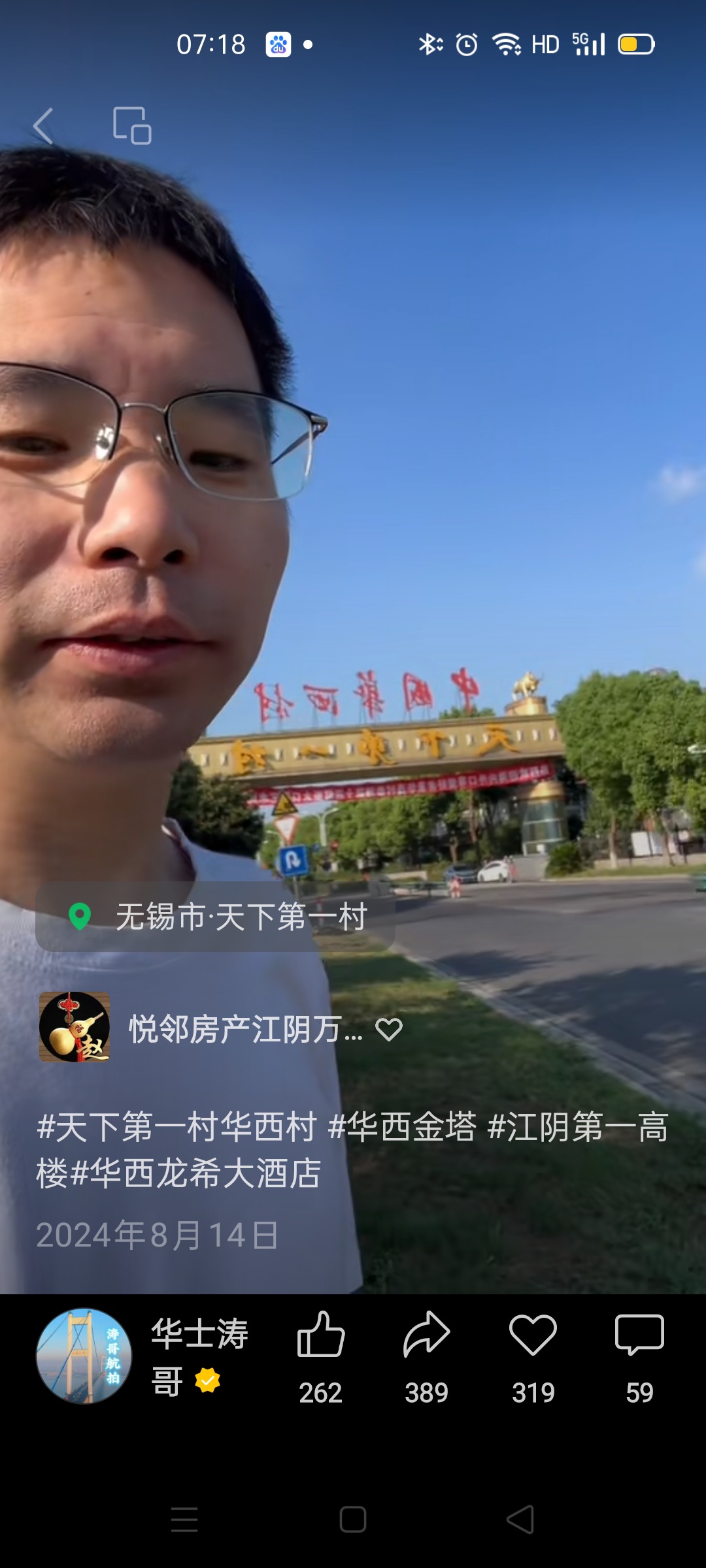Viewport: 706px width, 1568px height.
Task: Open 华士涛哥's profile picture
Action: 84,1356
